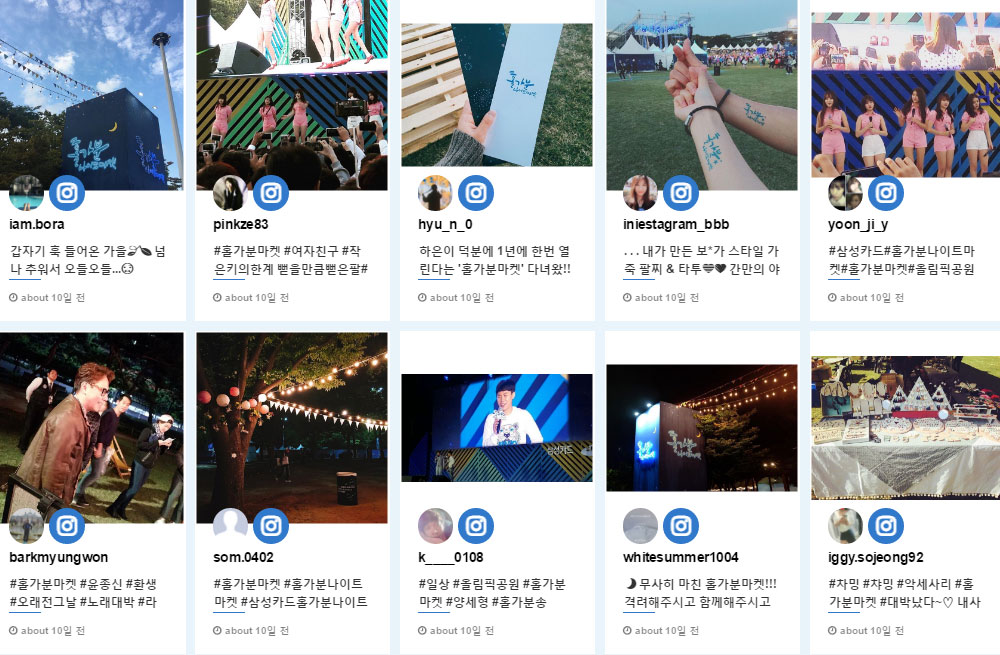Go to yoon_ji_y's profile name
The width and height of the screenshot is (1000, 655).
pyautogui.click(x=858, y=224)
